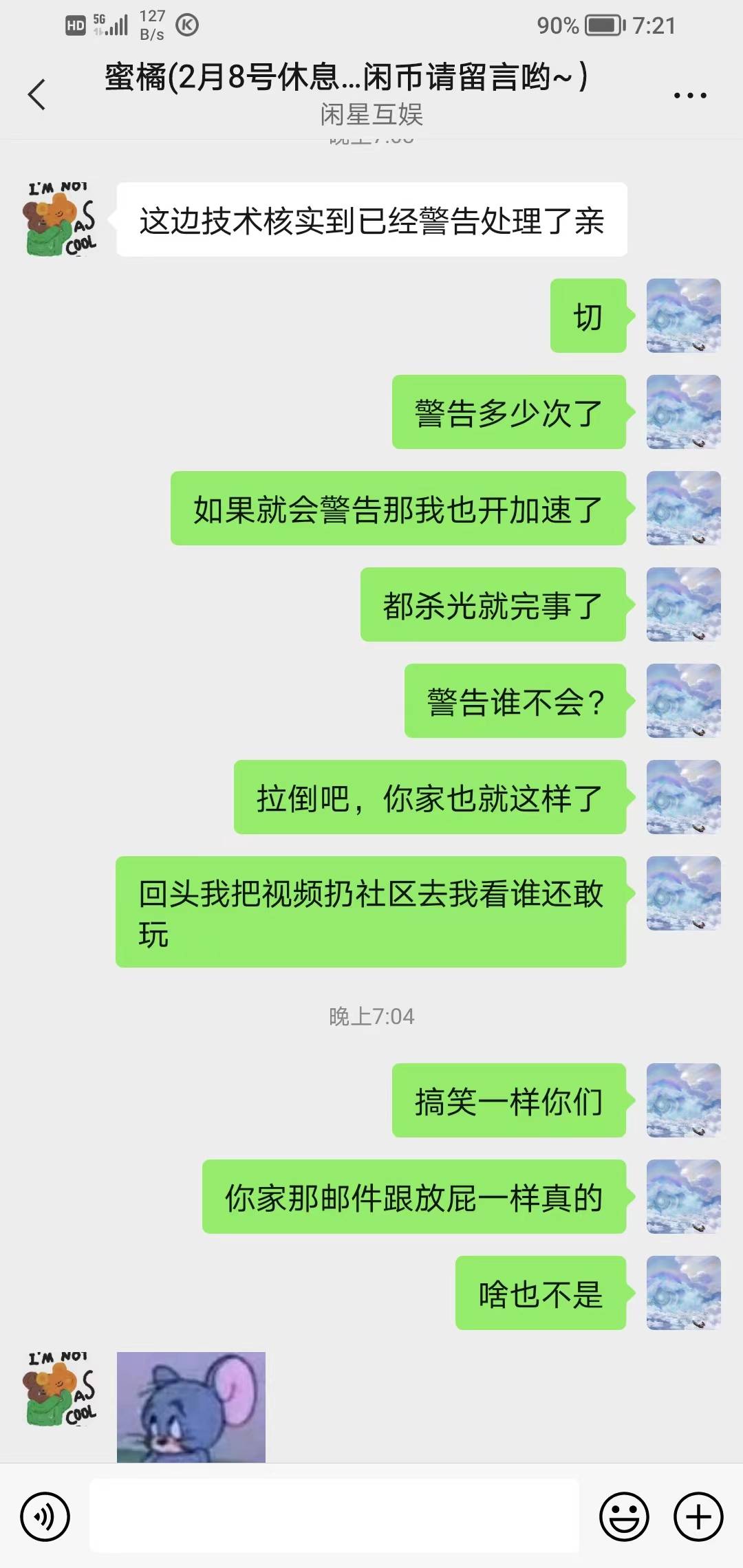Screen dimensions: 743x1568
Task: Open the three-dot chat options menu
Action: tap(689, 96)
